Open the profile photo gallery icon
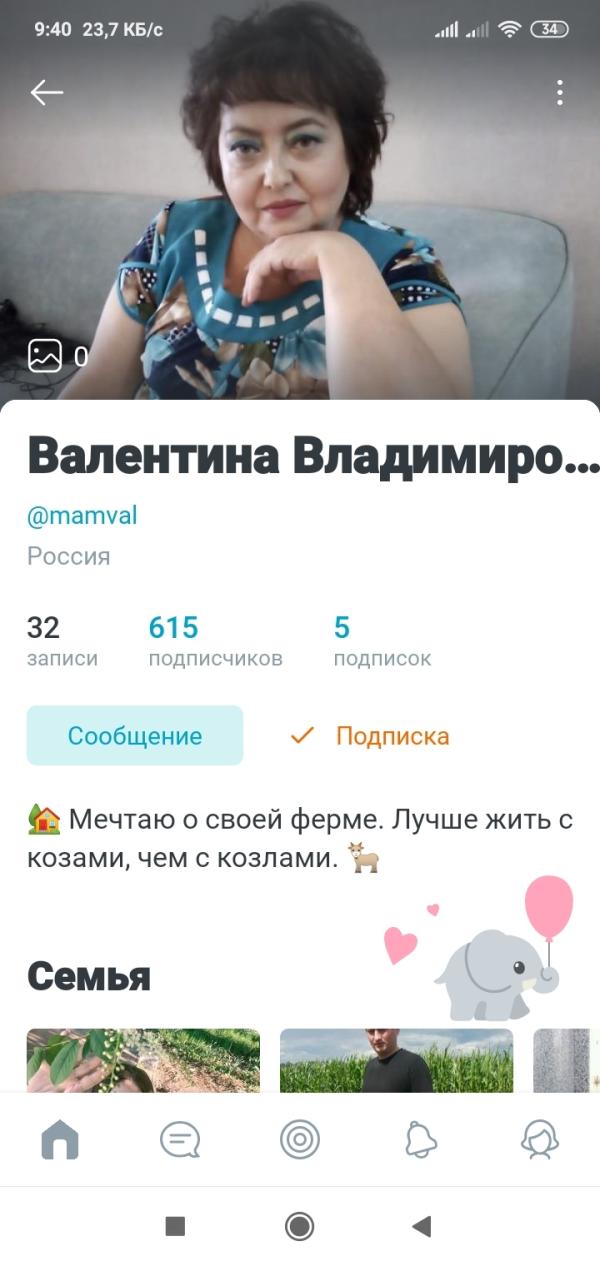 click(x=45, y=355)
